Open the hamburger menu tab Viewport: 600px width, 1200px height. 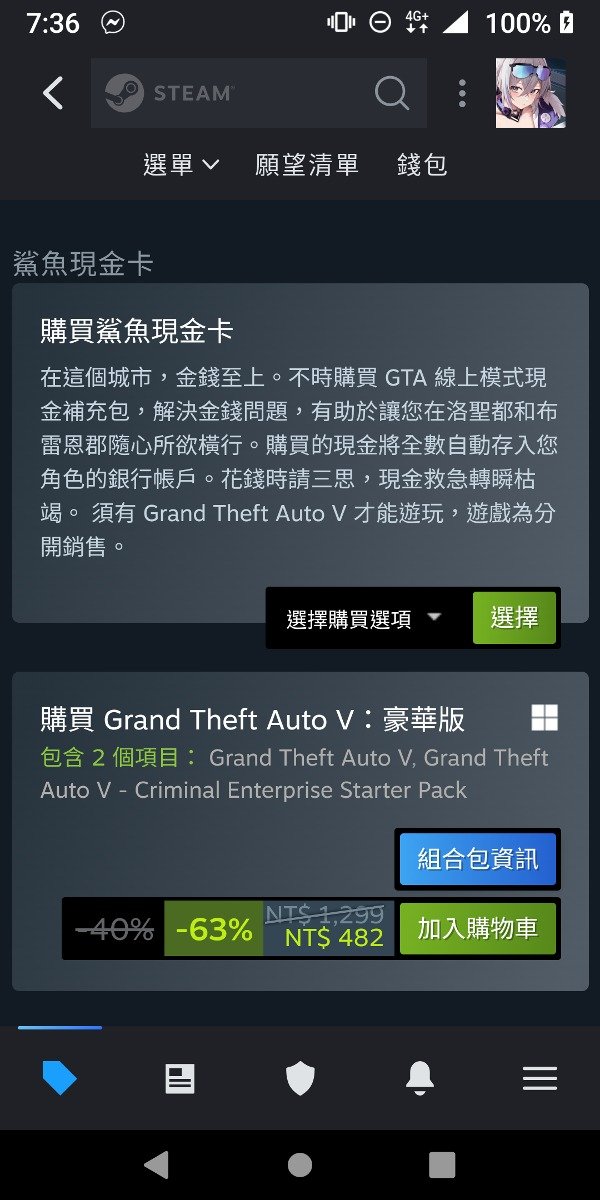point(539,1078)
